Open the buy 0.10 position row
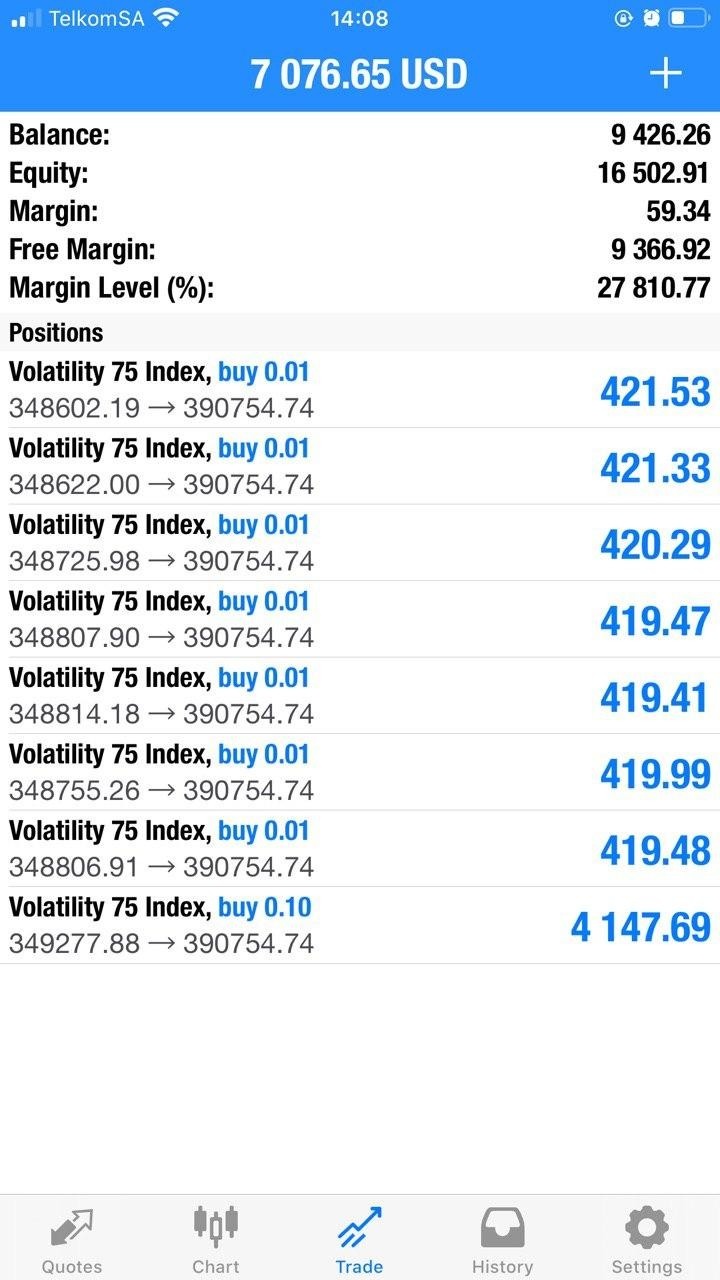Screen dimensions: 720x1280 pos(360,926)
